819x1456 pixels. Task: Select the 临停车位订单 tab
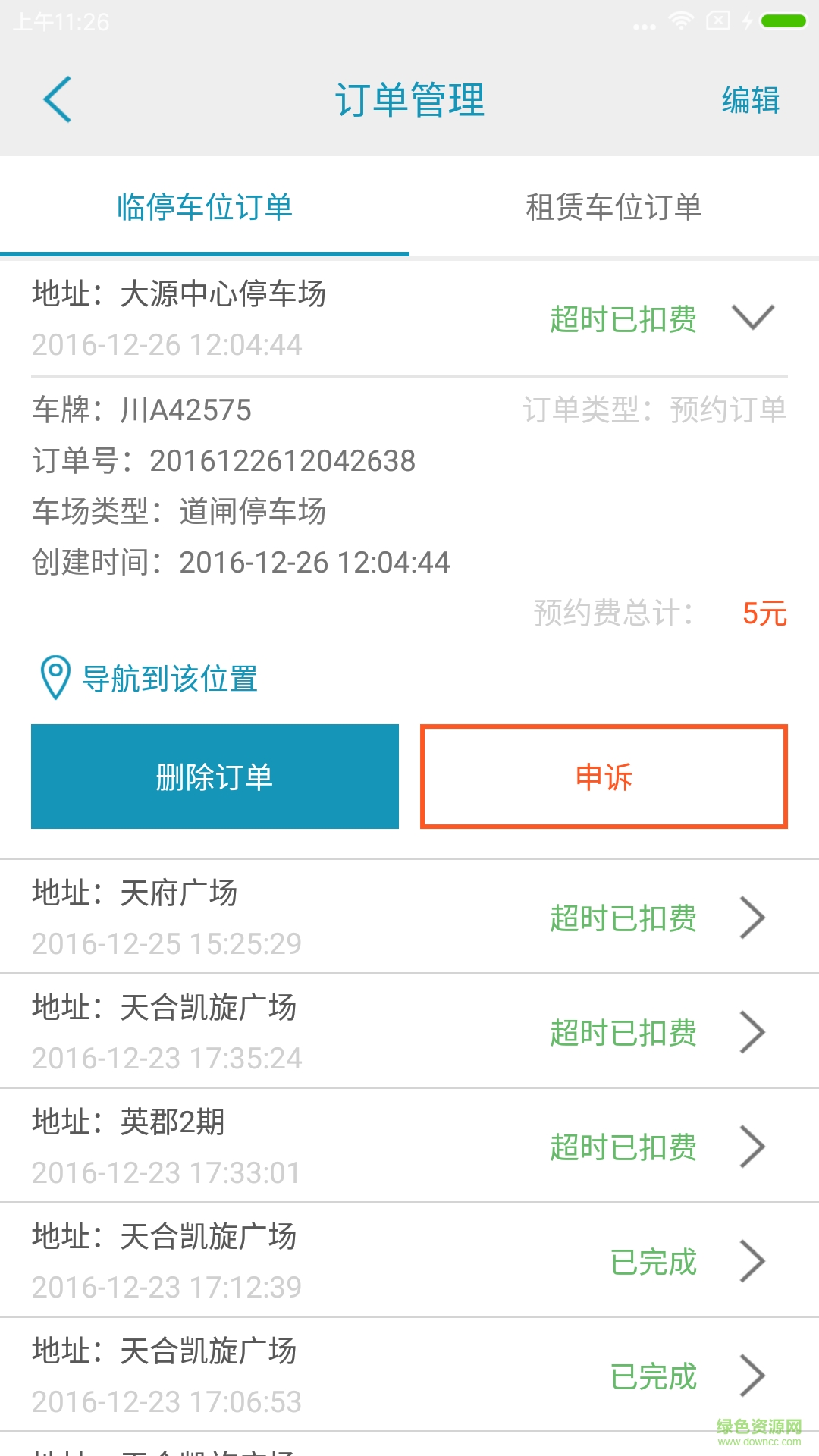(205, 208)
